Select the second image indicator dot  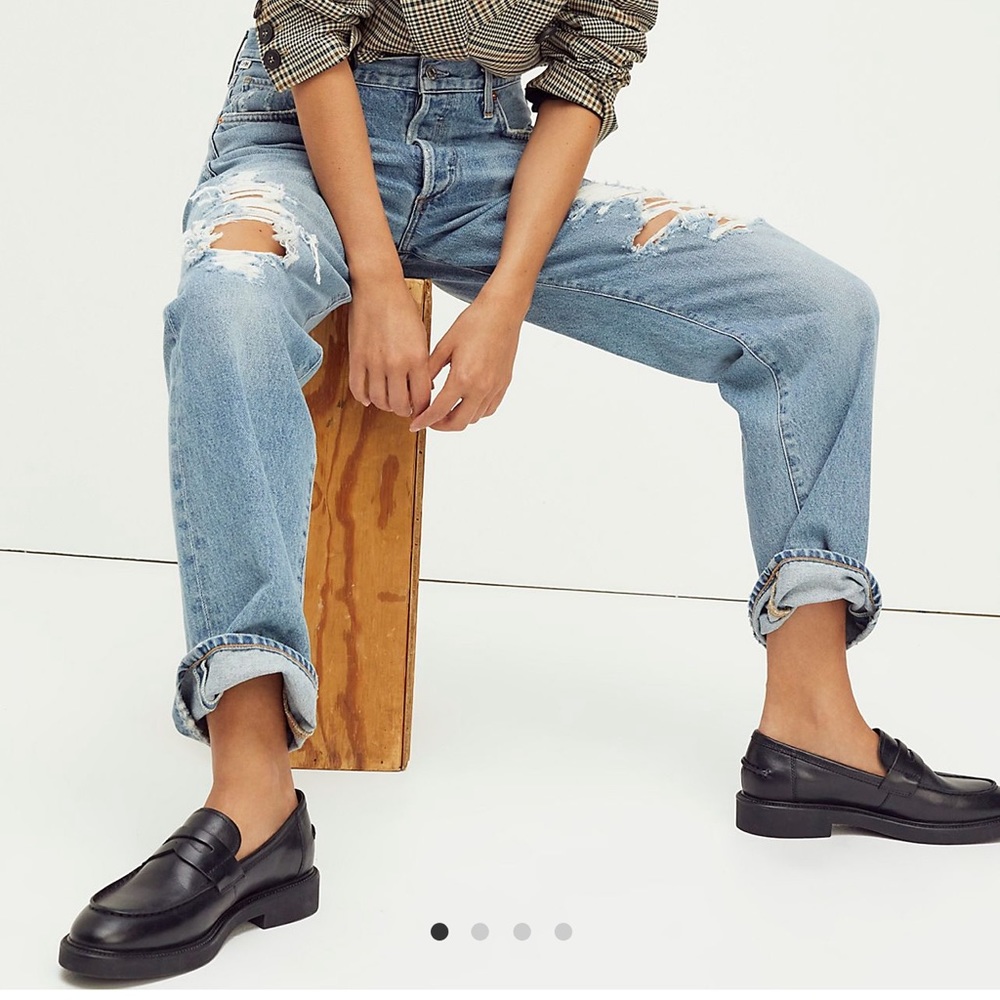pyautogui.click(x=480, y=931)
